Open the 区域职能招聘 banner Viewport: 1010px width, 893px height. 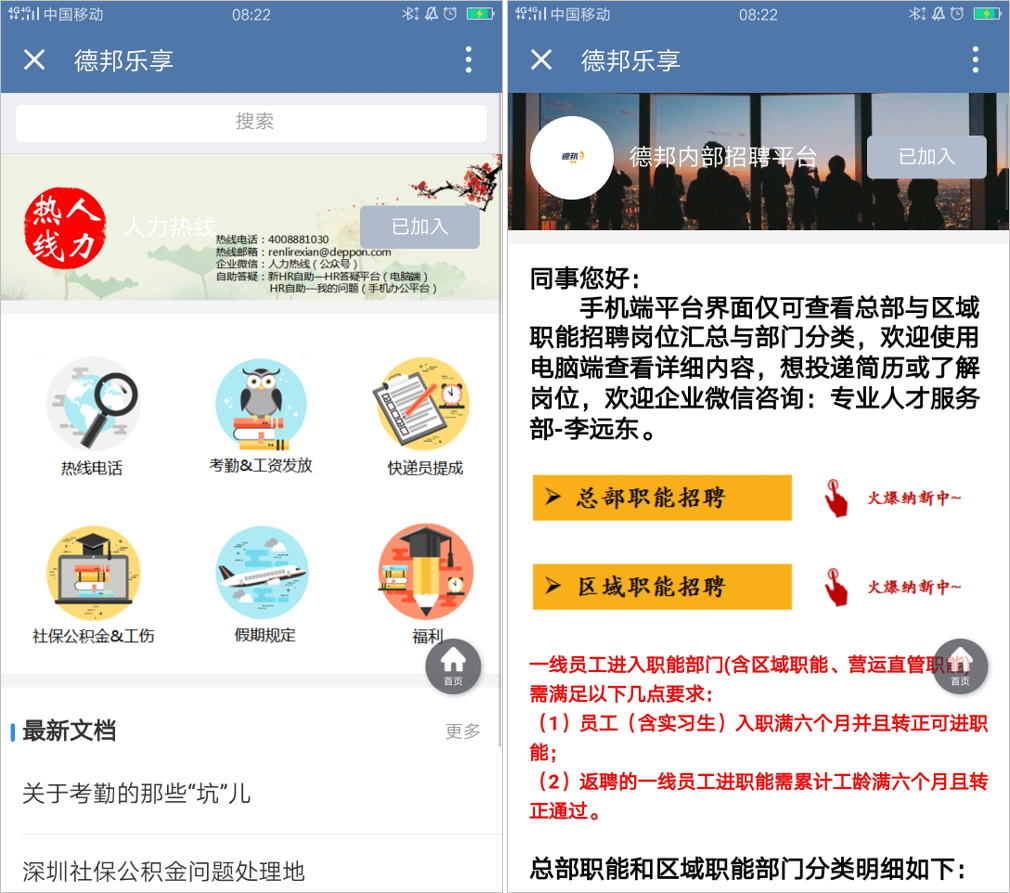pyautogui.click(x=661, y=587)
